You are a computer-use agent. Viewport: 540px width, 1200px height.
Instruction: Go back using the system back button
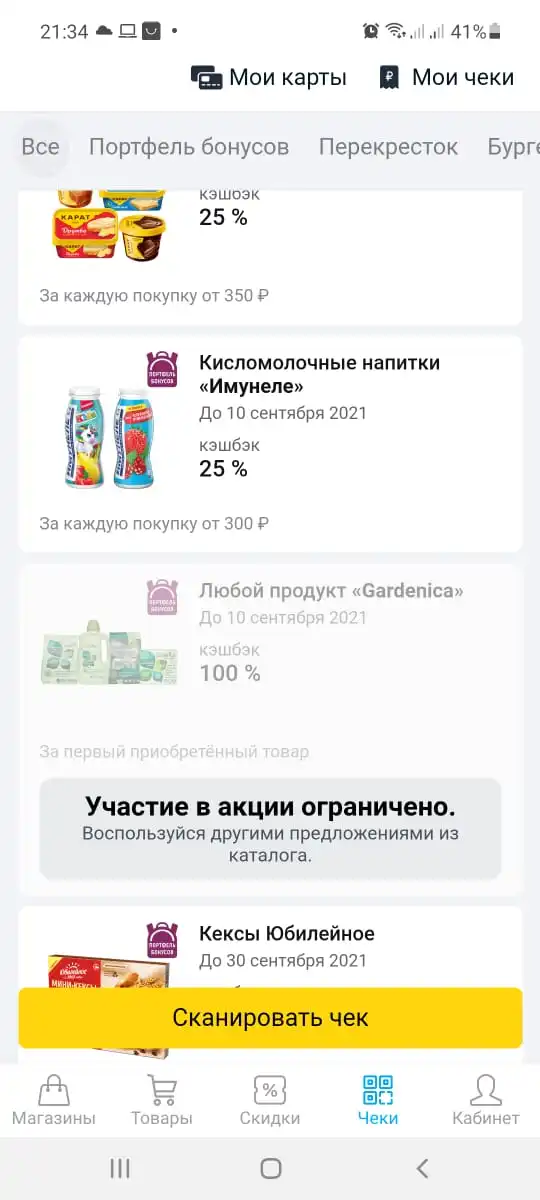[x=422, y=1168]
